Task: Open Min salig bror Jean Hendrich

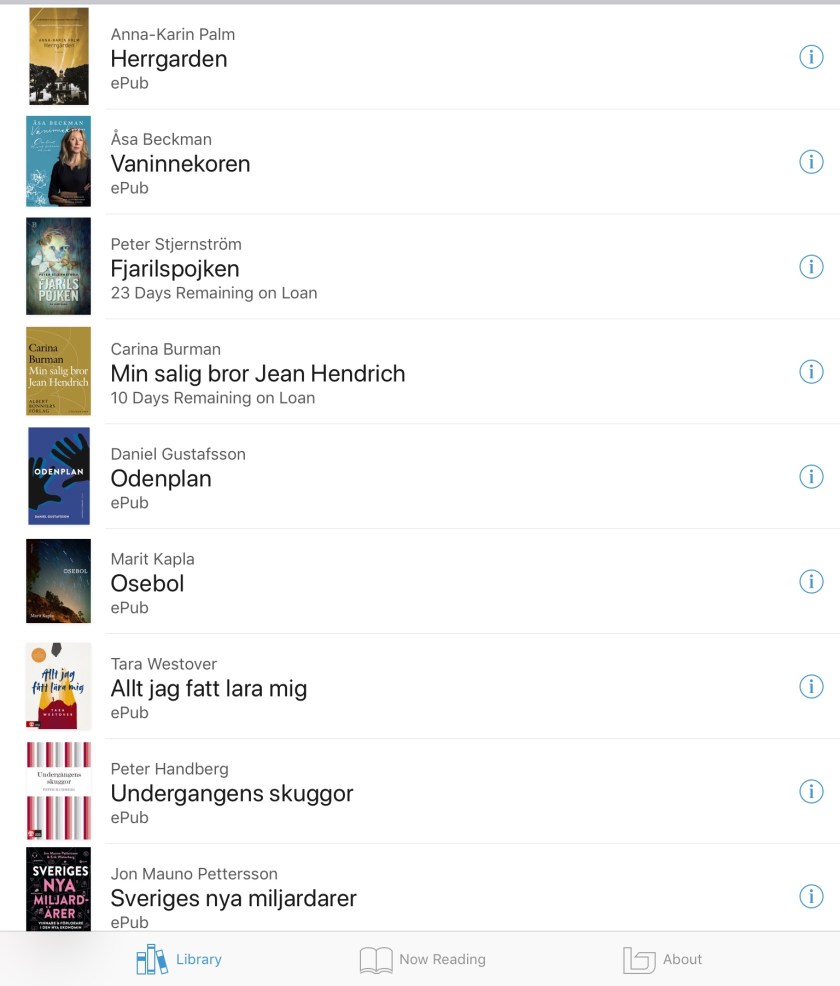Action: pyautogui.click(x=258, y=374)
